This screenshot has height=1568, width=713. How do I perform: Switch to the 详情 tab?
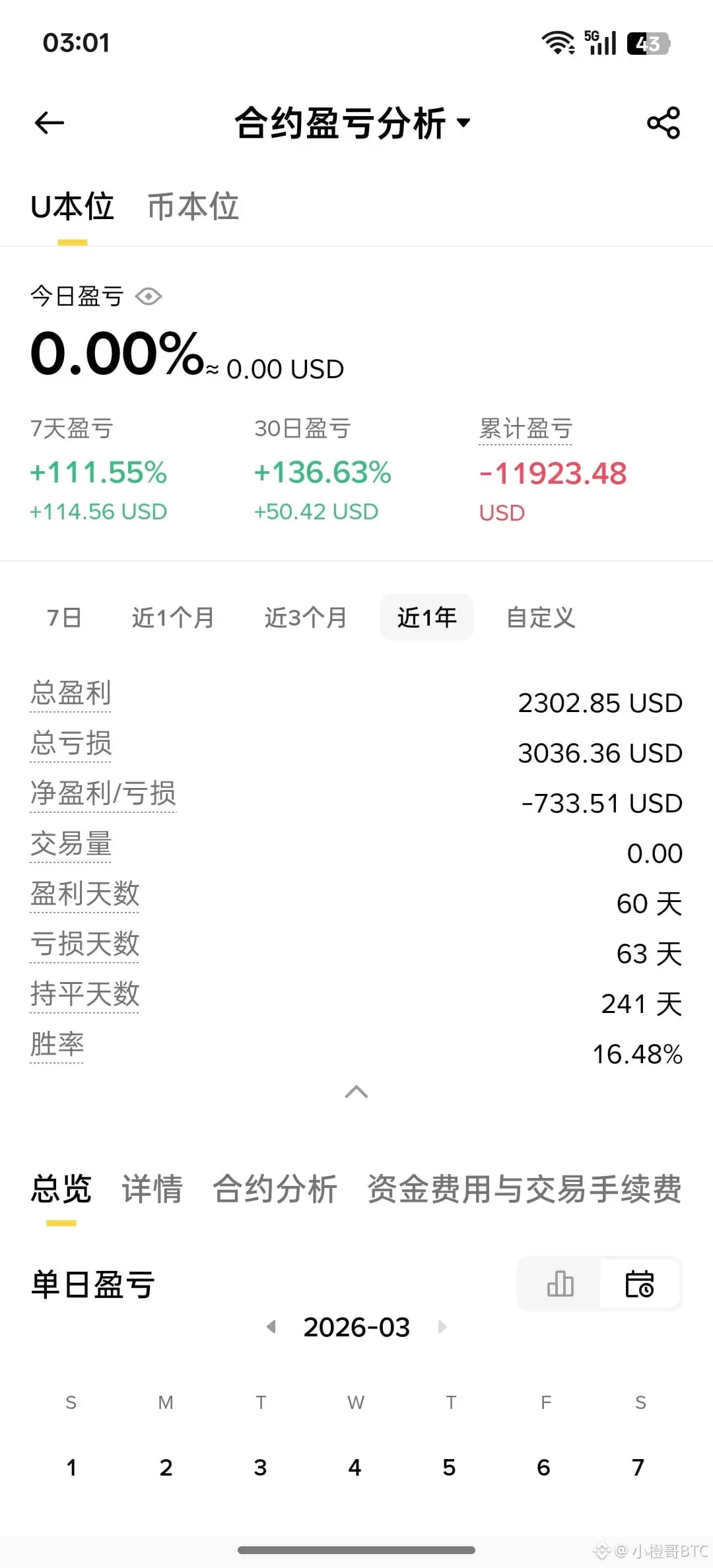coord(152,1189)
